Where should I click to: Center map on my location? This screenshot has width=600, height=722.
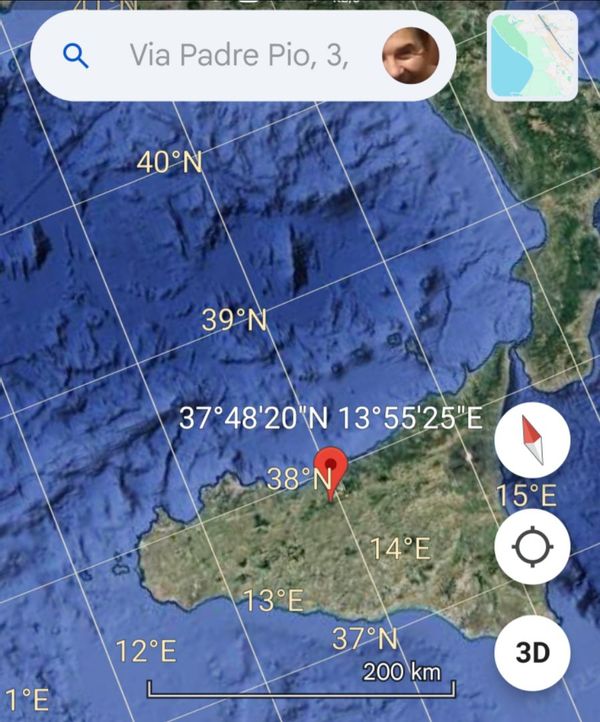click(532, 547)
